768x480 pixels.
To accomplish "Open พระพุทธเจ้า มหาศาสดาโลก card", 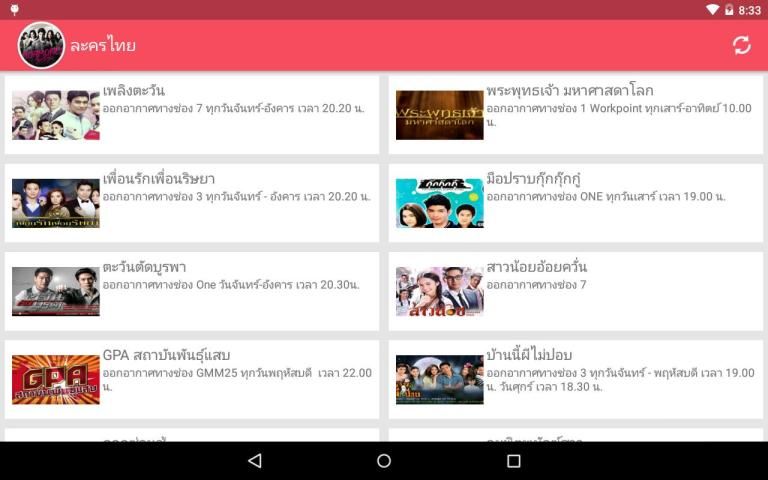I will [576, 114].
